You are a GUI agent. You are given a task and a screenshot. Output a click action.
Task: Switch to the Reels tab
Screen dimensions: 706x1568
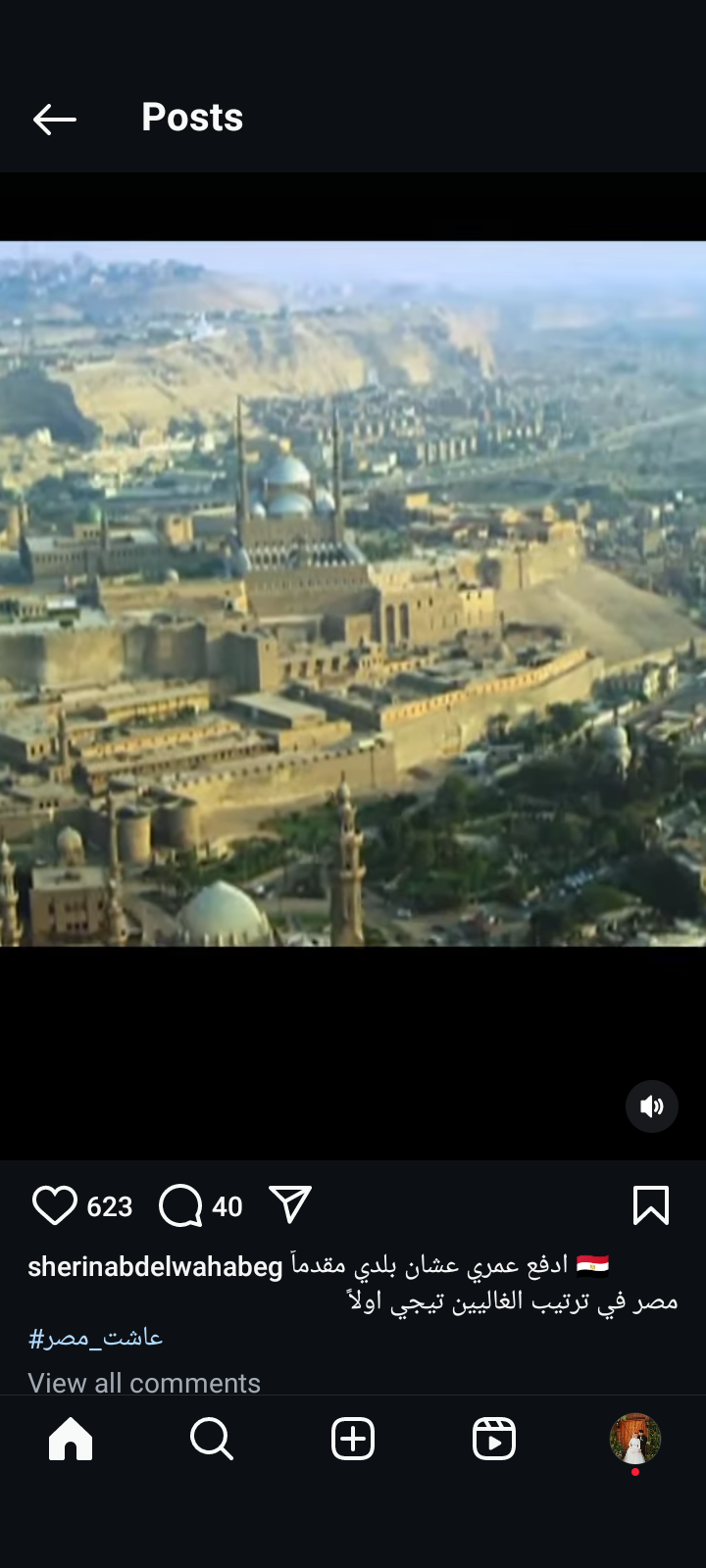[494, 1440]
